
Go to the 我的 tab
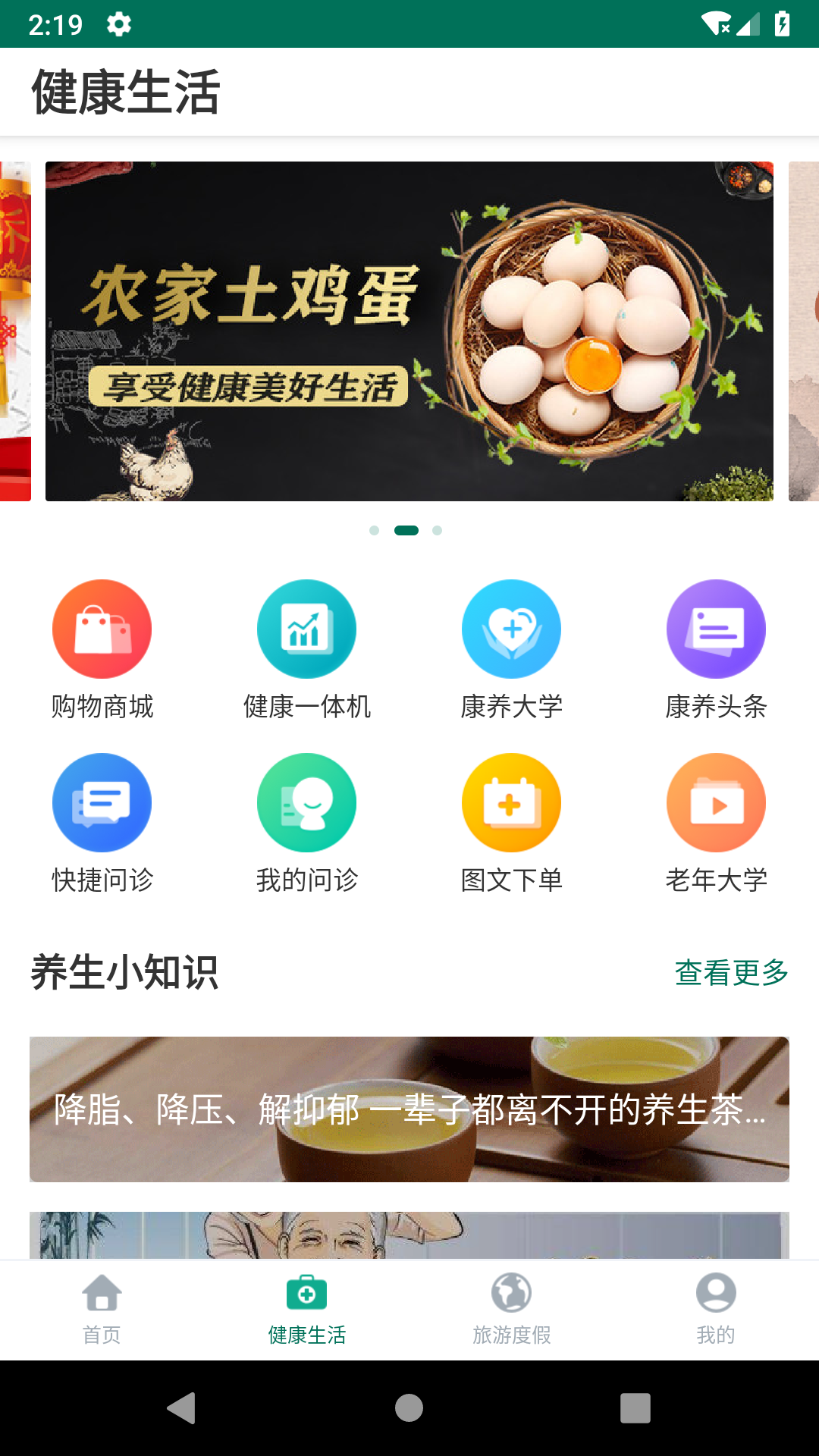point(716,1309)
